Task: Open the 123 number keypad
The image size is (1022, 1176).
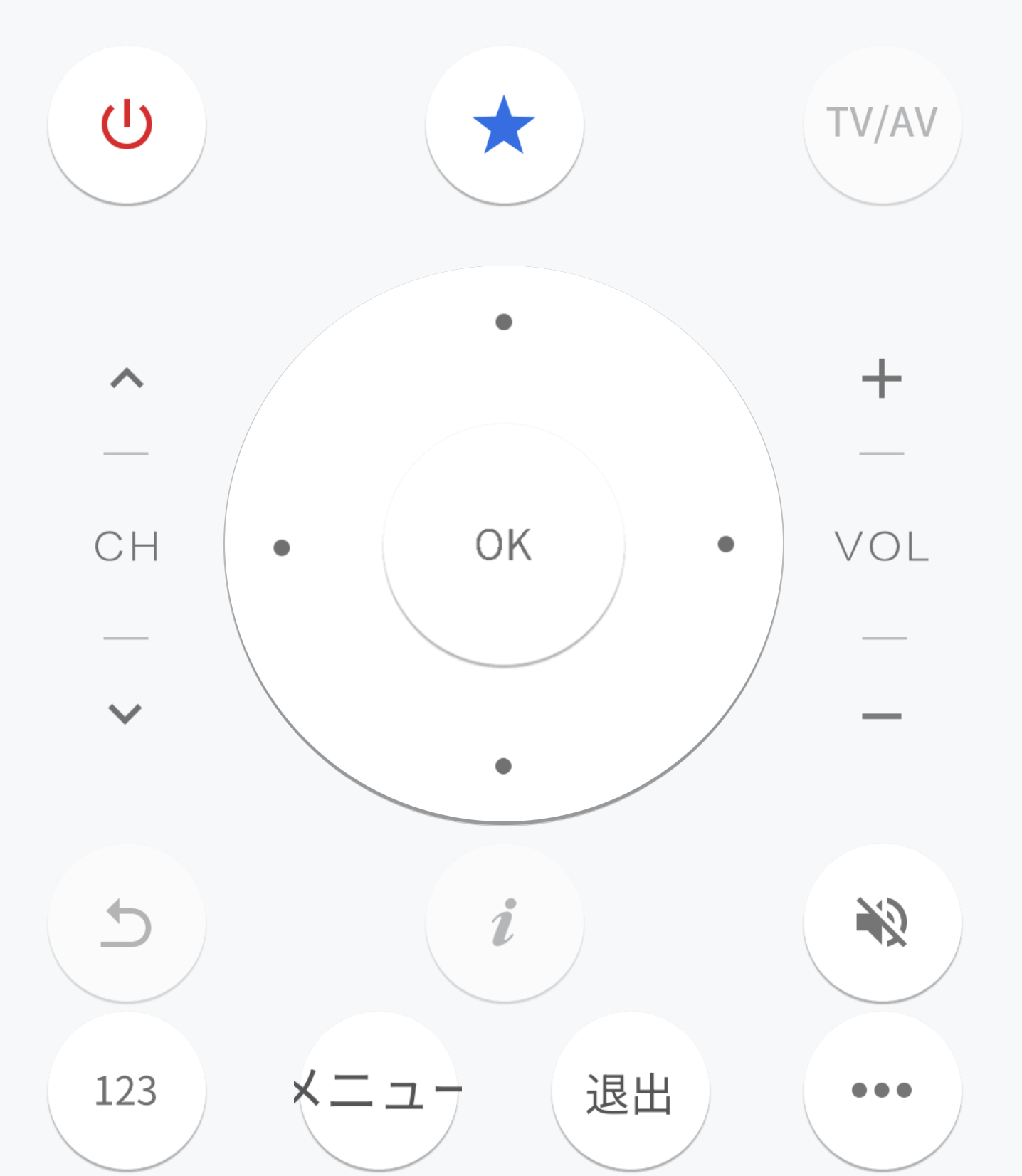Action: (x=127, y=1091)
